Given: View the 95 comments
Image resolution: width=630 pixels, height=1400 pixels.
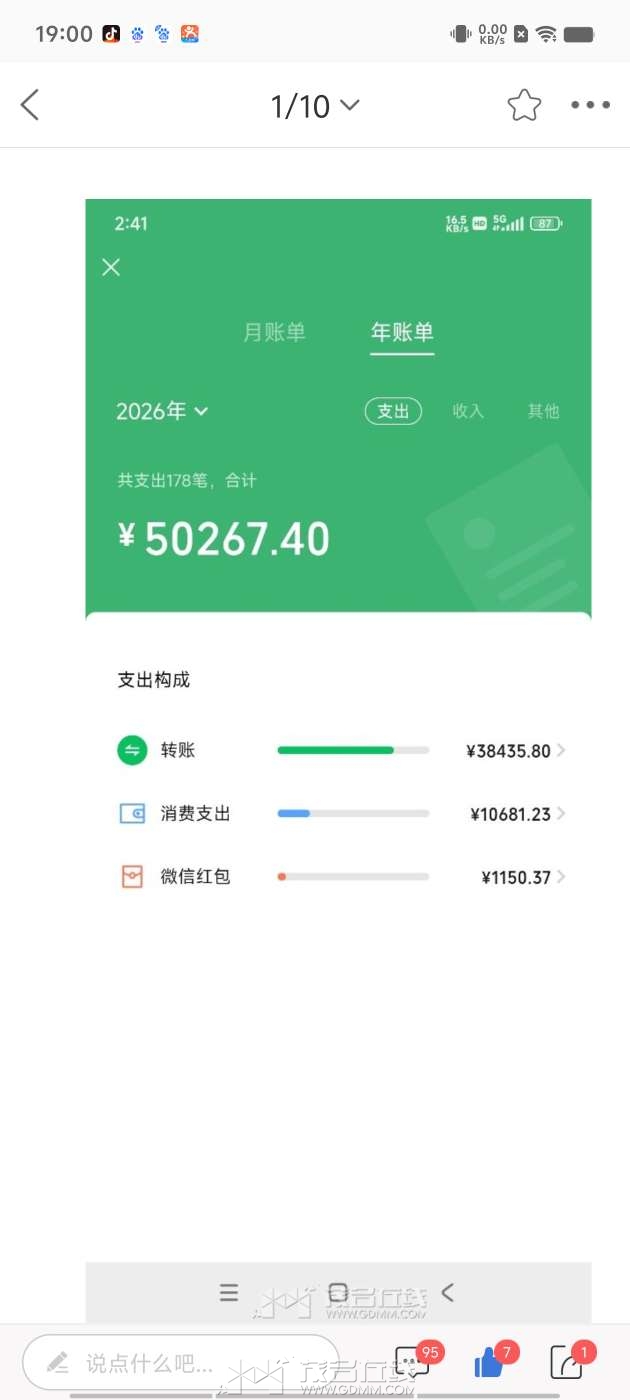Looking at the screenshot, I should [413, 1362].
